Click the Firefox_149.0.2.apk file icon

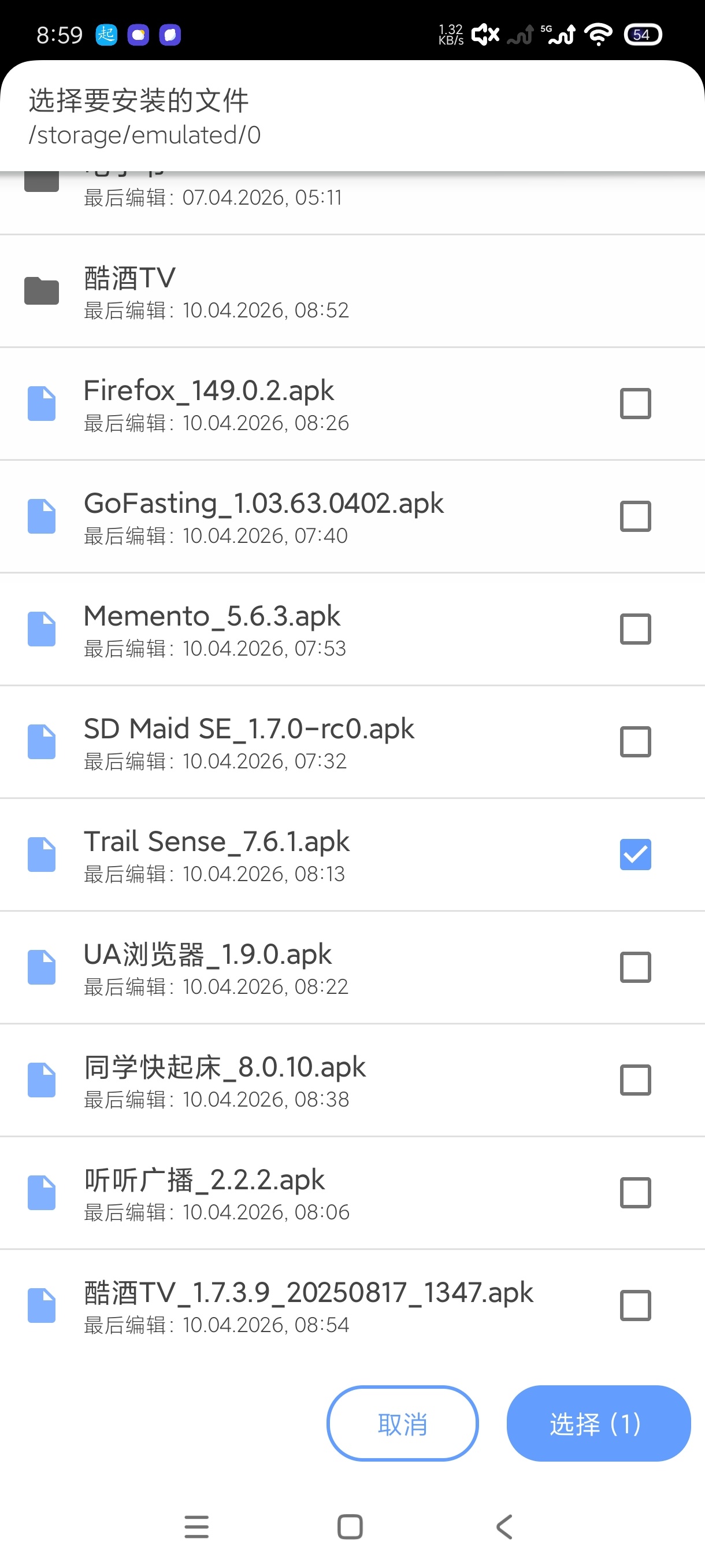point(42,403)
